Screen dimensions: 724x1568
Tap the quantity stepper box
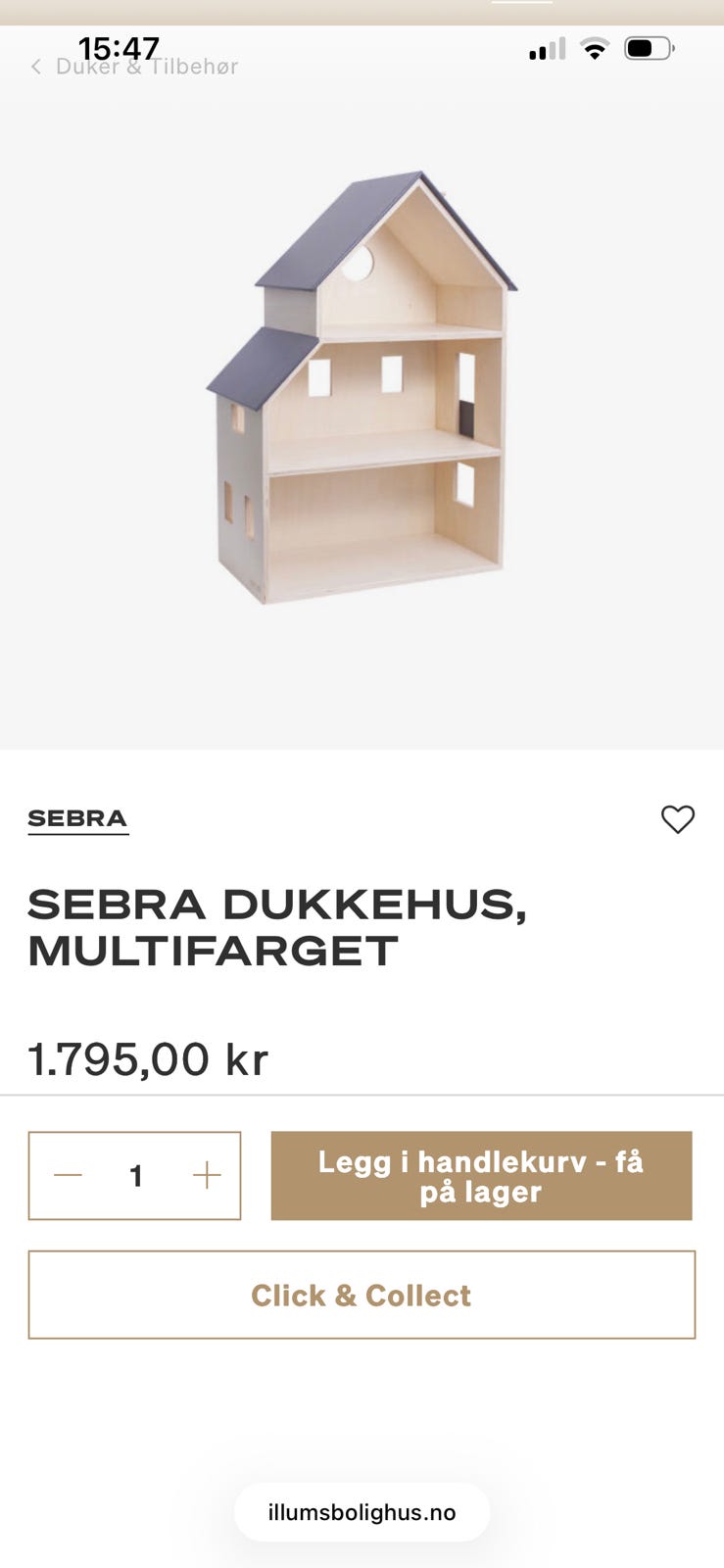(x=134, y=1175)
